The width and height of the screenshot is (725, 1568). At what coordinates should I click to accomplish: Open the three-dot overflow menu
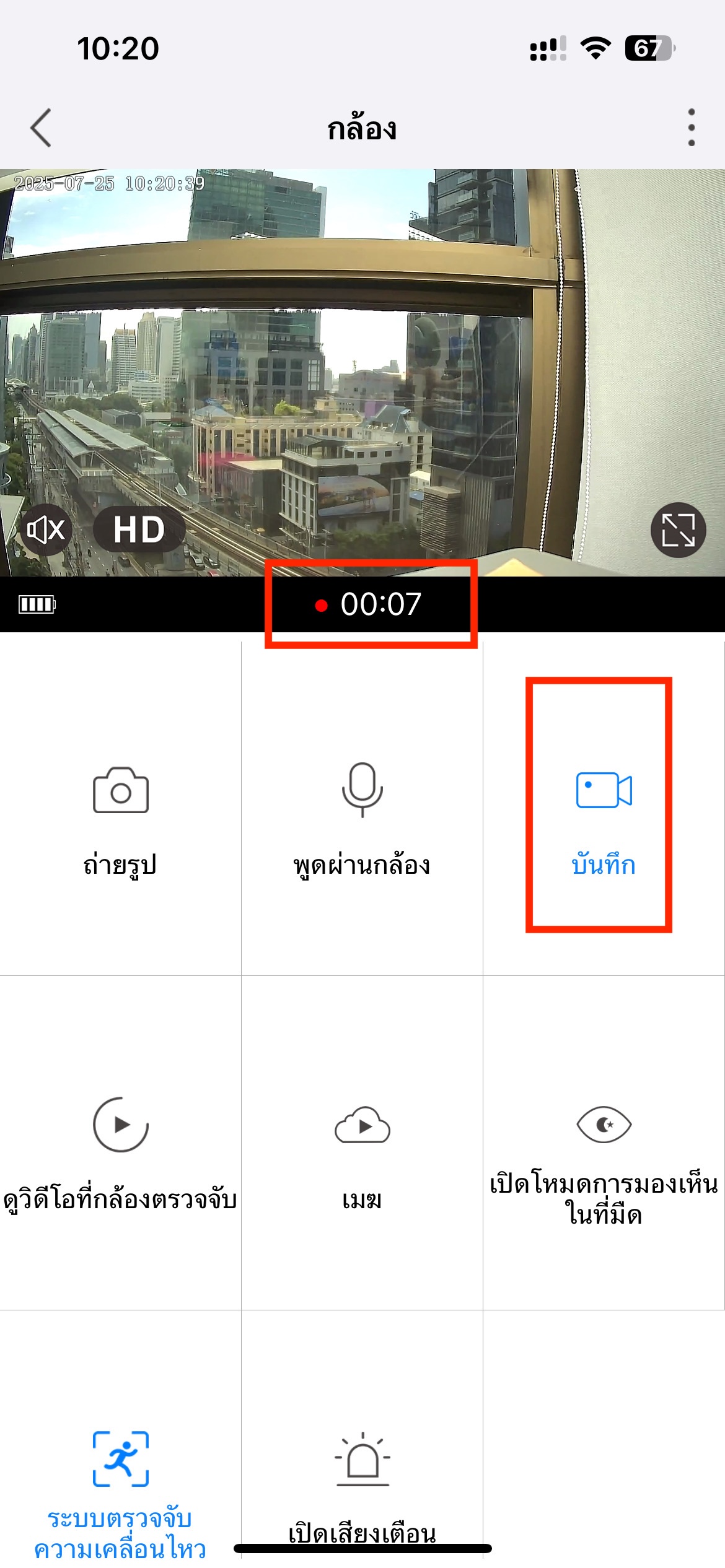click(691, 128)
